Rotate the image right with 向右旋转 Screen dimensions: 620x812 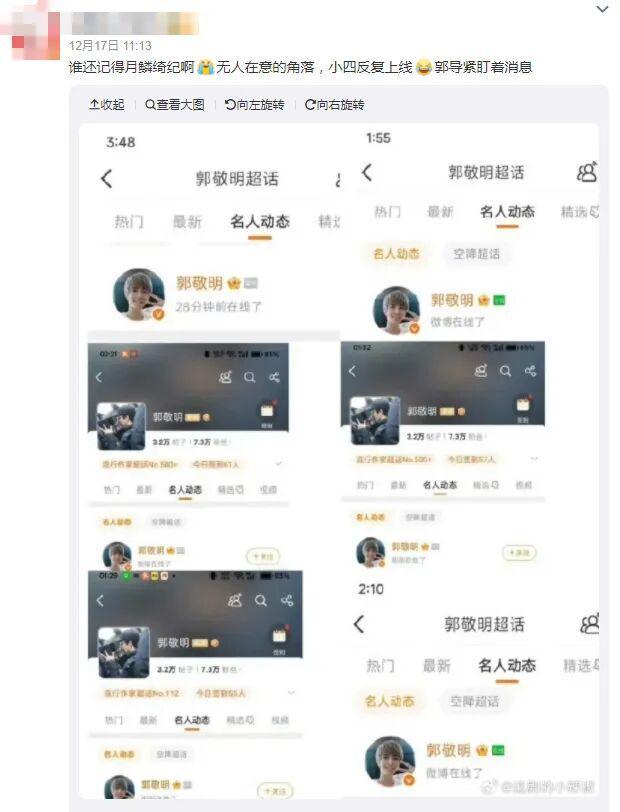334,104
